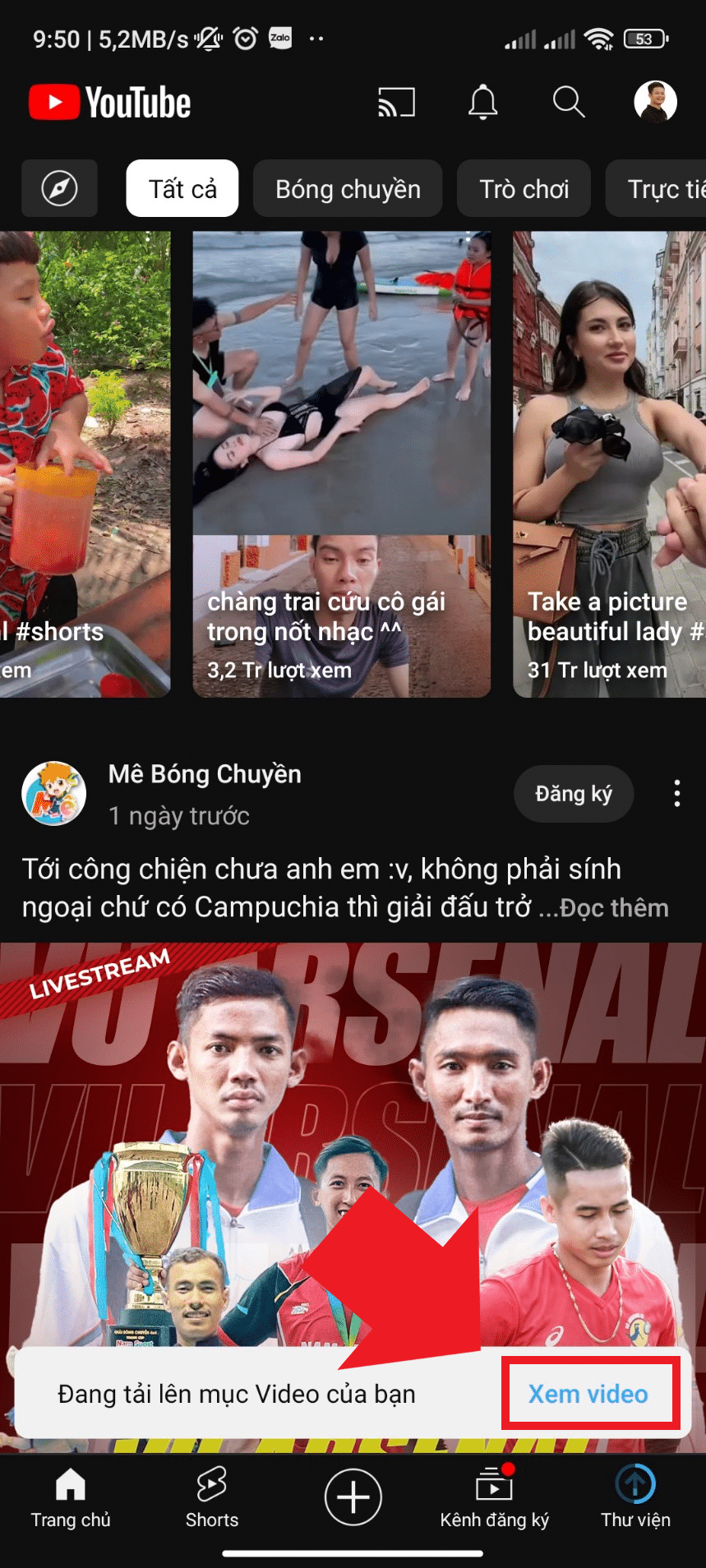The height and width of the screenshot is (1568, 706).
Task: Expand the post with "Đọc thêm"
Action: 614,908
